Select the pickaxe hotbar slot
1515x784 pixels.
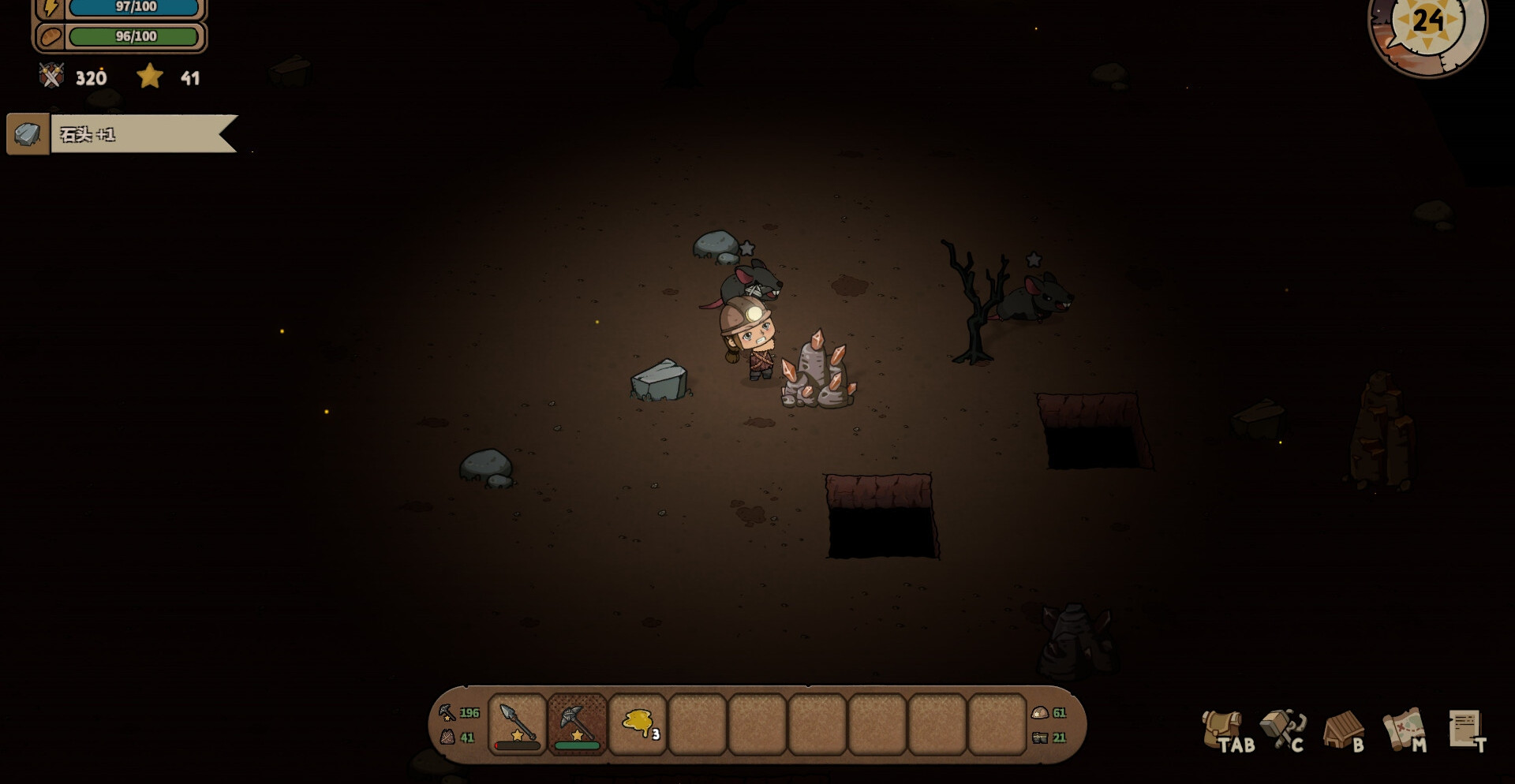(578, 724)
